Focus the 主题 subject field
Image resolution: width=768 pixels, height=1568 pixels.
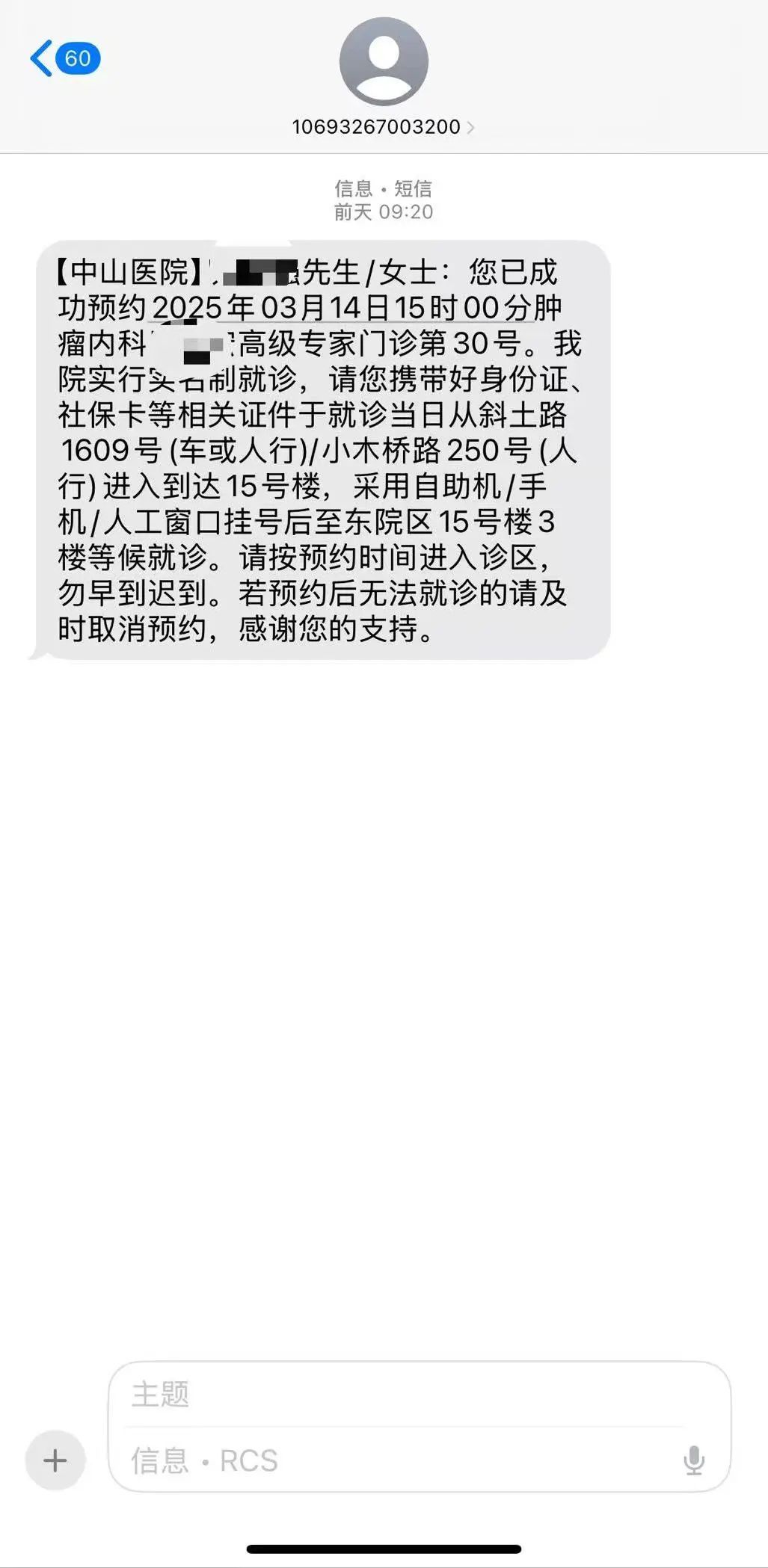click(404, 1395)
